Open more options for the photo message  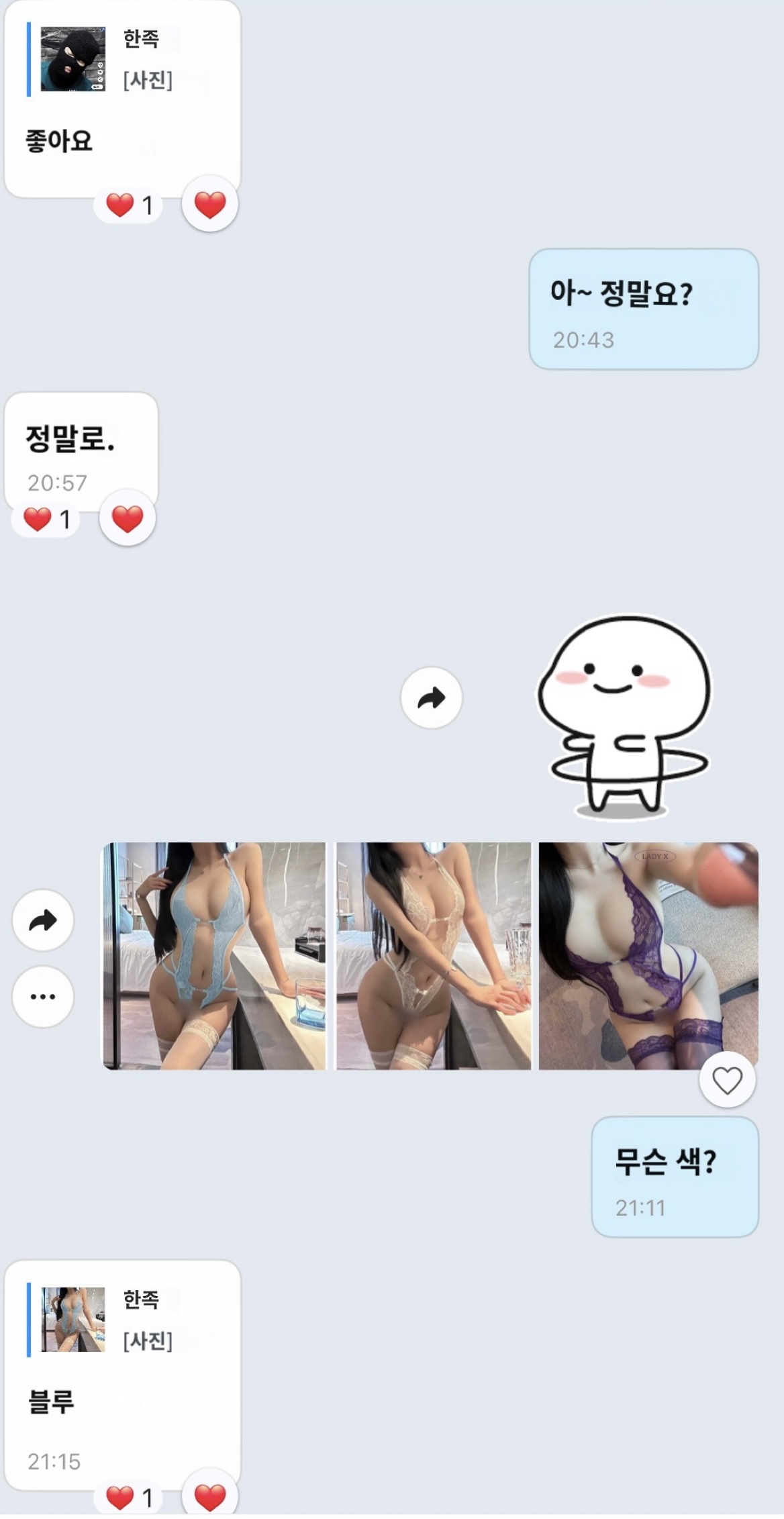(43, 996)
